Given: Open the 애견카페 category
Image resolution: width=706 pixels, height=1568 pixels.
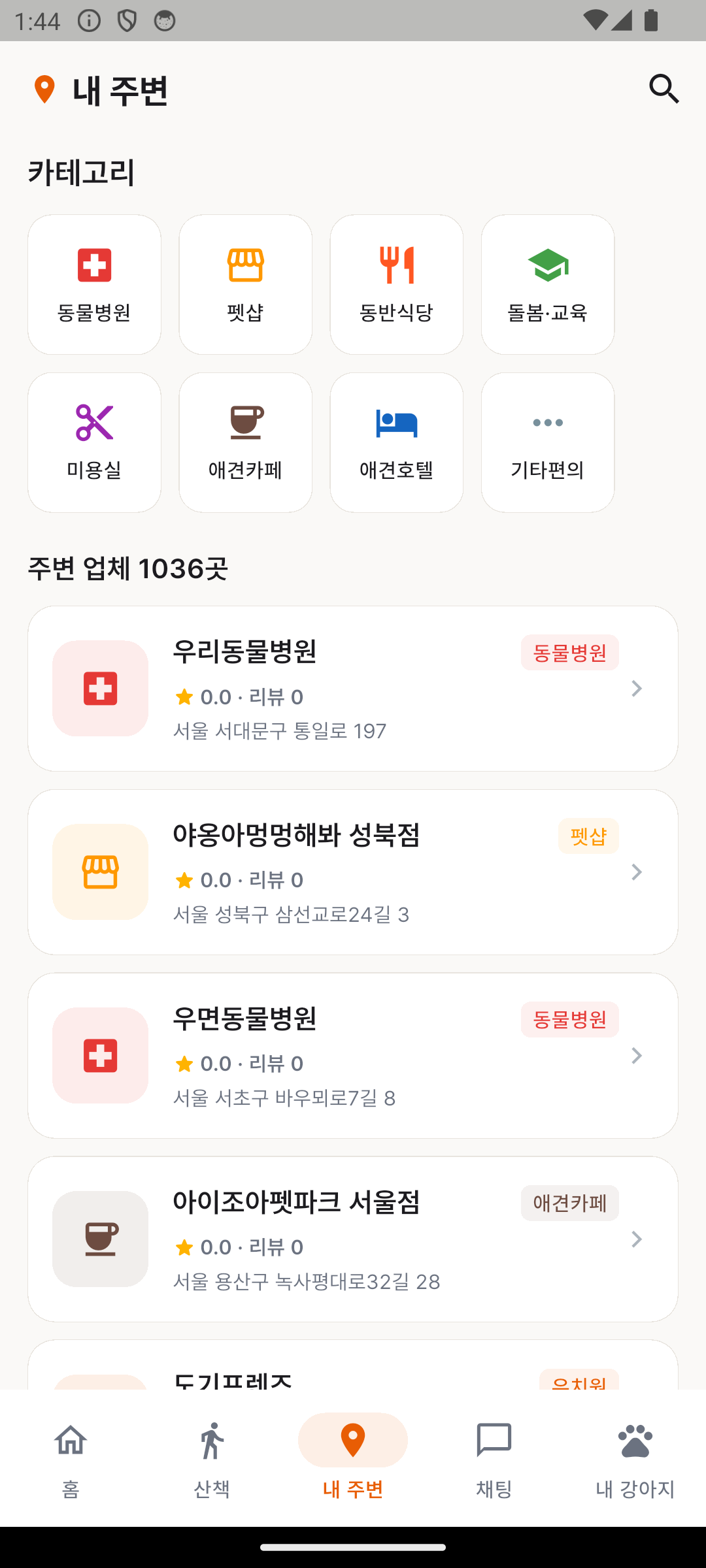Looking at the screenshot, I should point(245,422).
